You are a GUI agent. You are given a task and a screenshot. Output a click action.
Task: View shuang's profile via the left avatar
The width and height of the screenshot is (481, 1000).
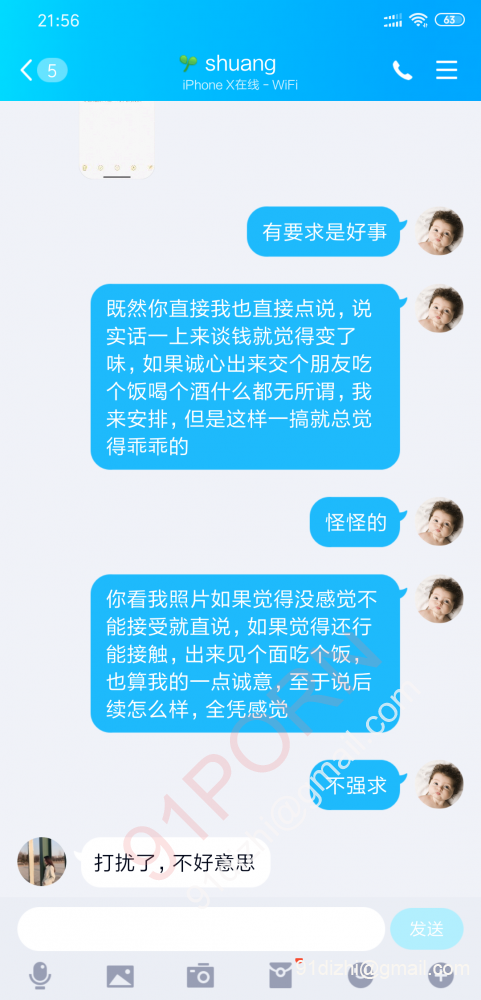(x=41, y=862)
